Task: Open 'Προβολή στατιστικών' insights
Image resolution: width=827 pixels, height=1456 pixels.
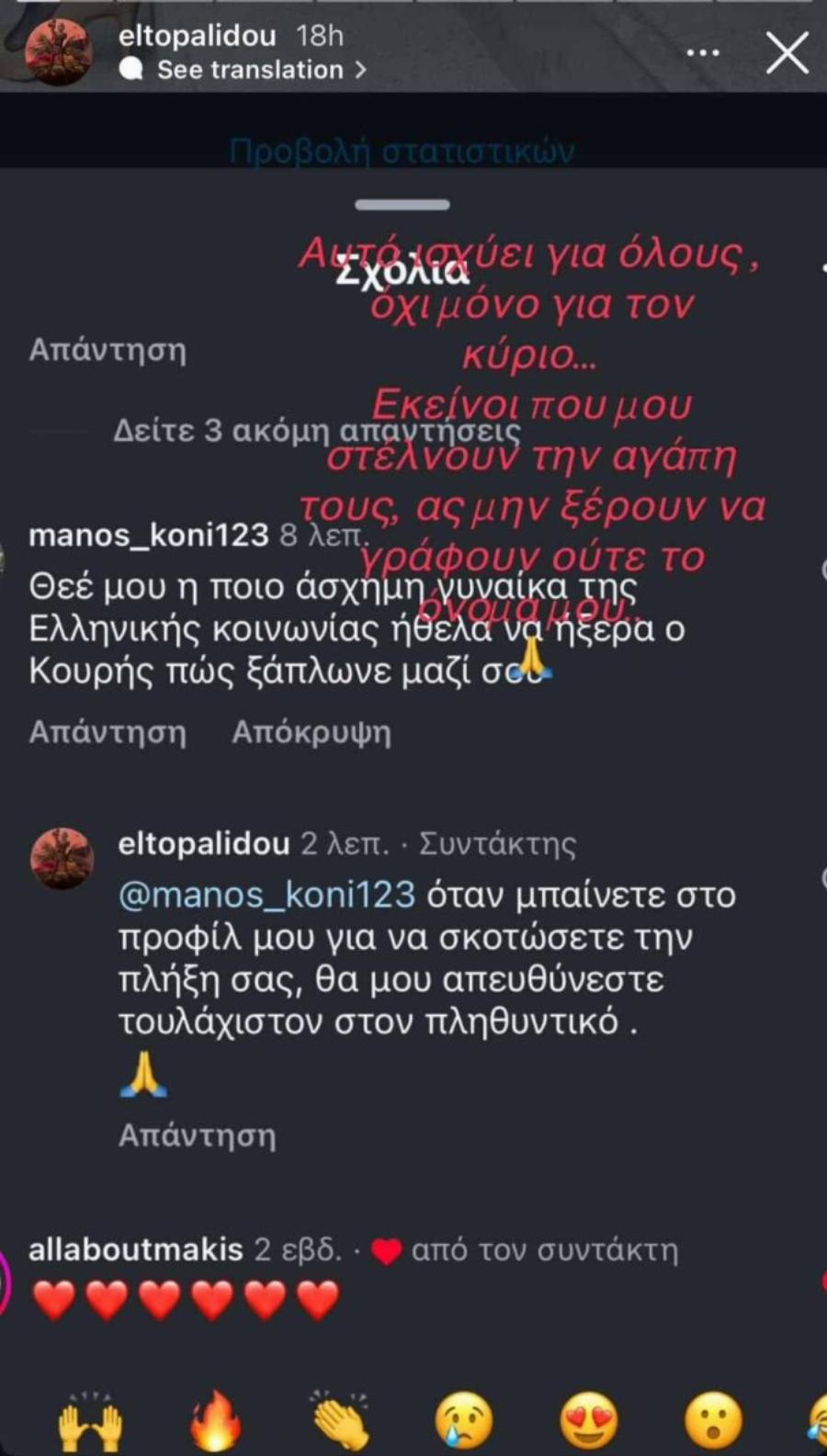Action: (404, 150)
